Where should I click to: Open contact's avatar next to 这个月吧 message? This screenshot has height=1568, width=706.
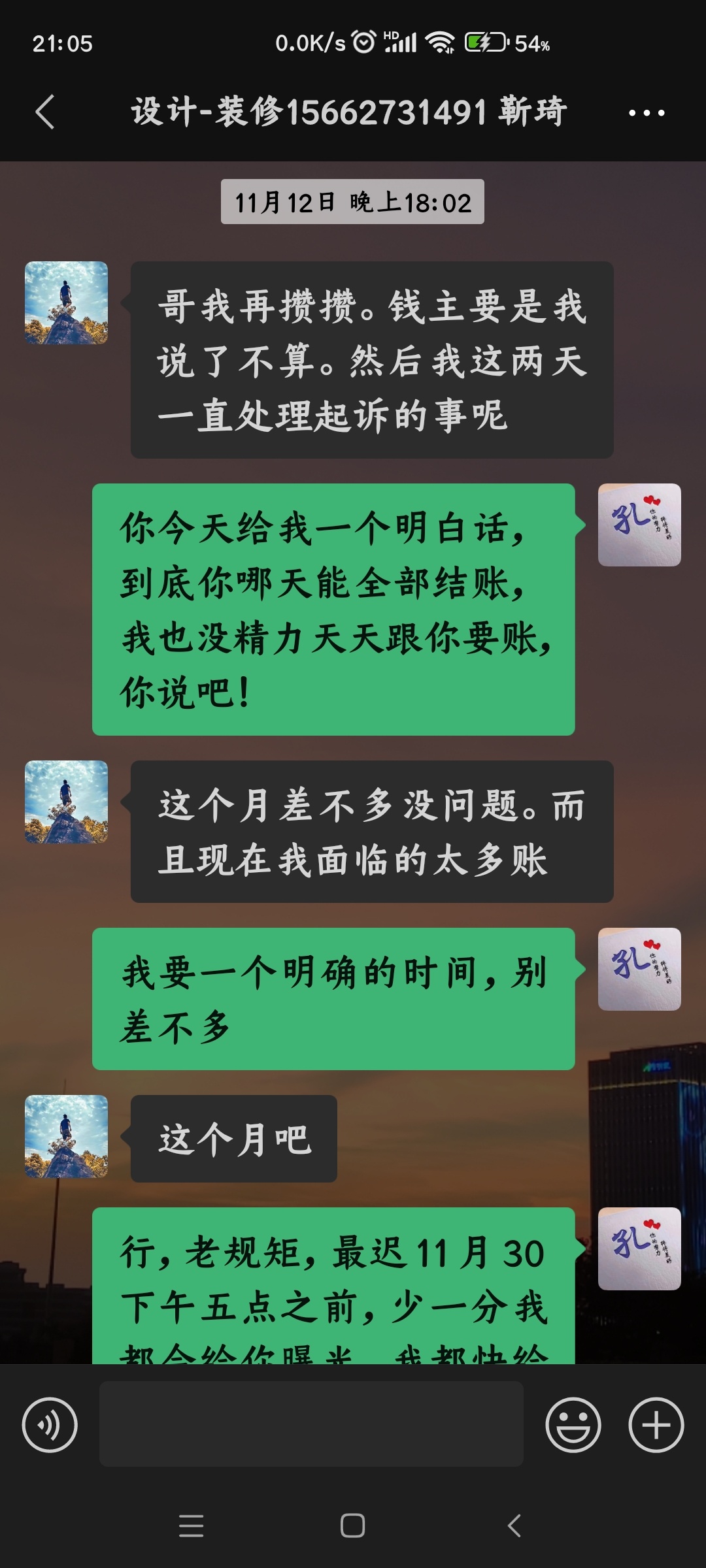coord(66,1136)
